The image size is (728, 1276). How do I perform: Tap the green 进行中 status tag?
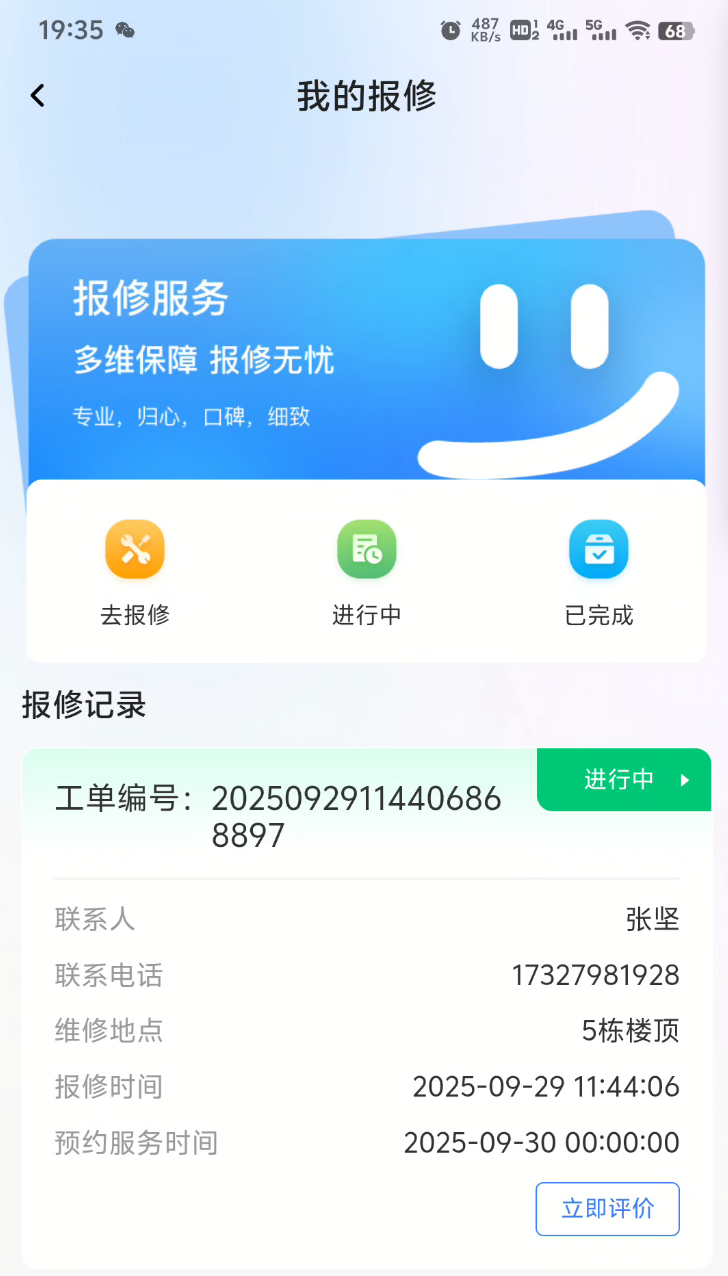(624, 780)
